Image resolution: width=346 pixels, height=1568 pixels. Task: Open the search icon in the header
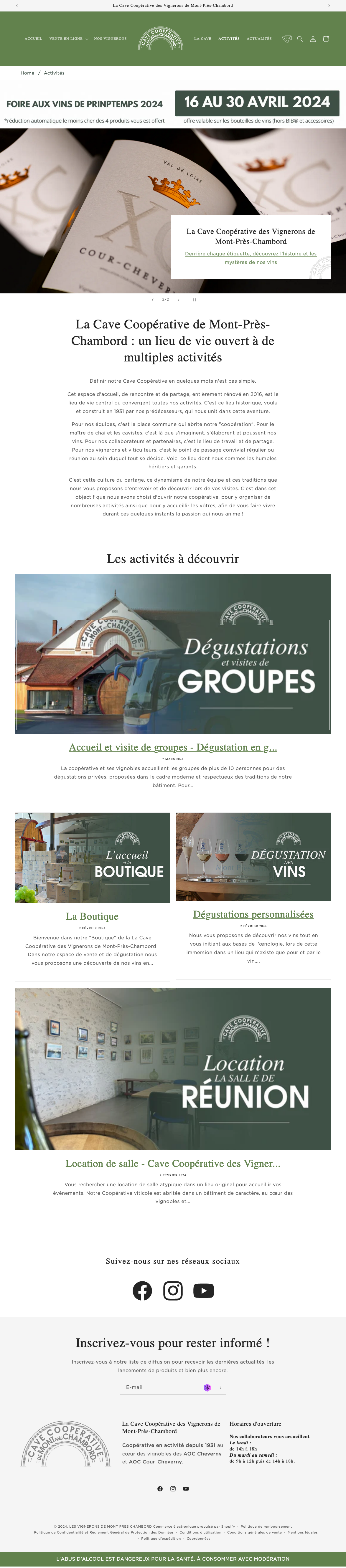point(300,39)
